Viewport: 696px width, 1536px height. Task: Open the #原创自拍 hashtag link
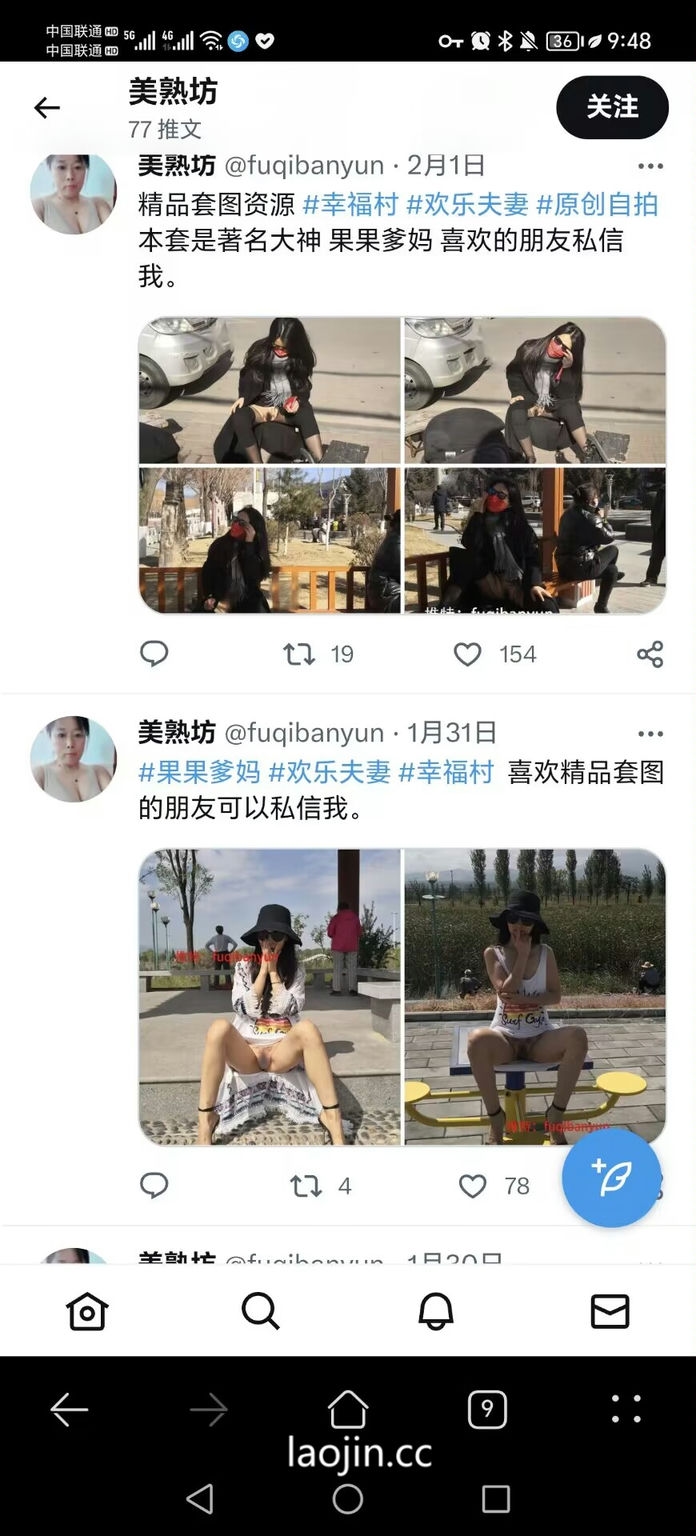(x=597, y=204)
